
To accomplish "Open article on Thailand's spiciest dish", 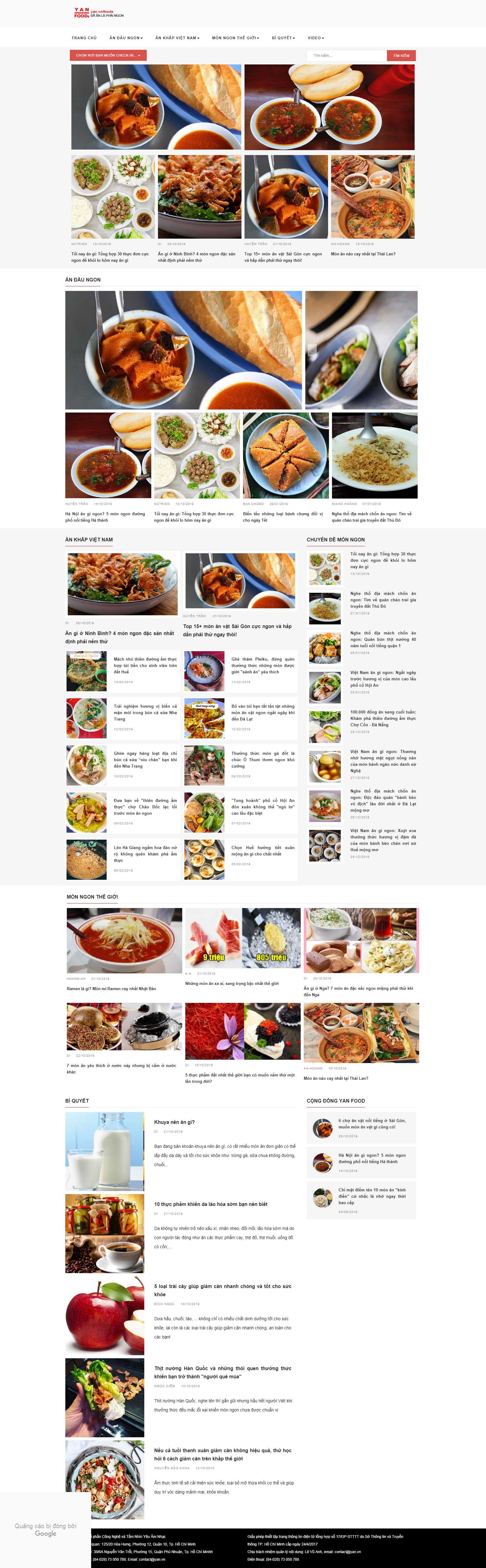I will (363, 254).
